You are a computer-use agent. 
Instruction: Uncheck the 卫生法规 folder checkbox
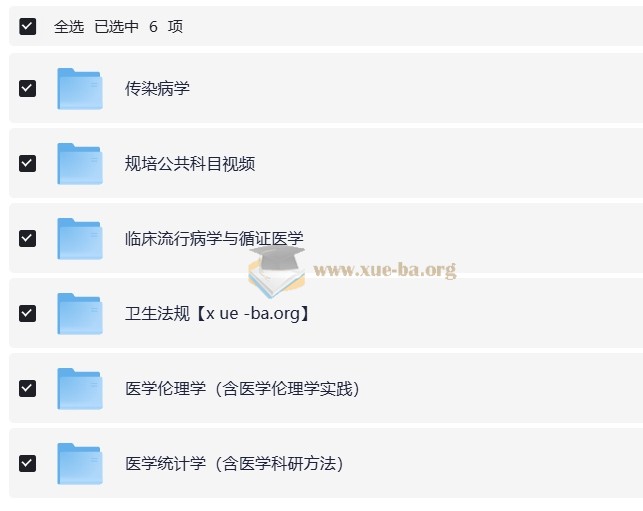coord(28,313)
